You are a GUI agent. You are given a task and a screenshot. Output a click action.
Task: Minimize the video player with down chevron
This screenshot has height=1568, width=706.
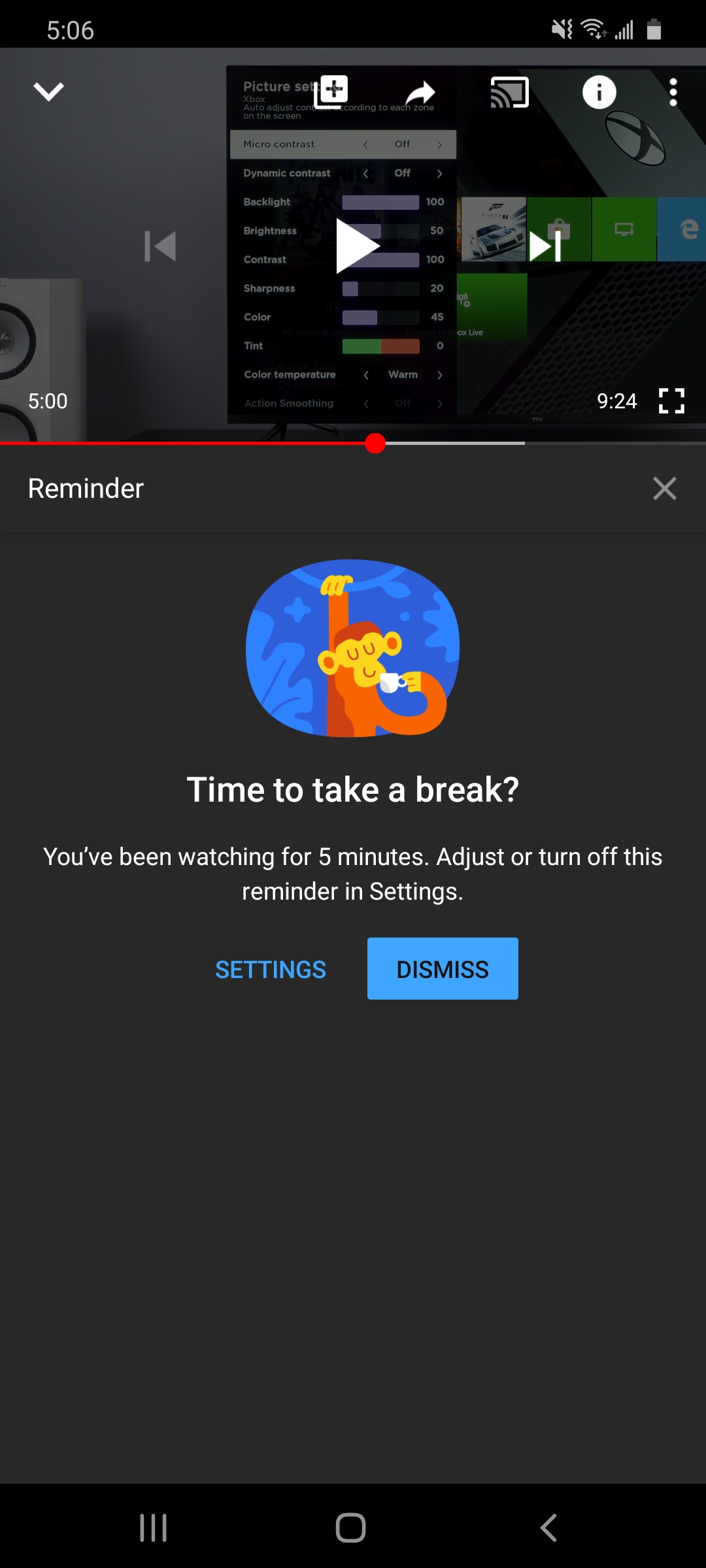coord(48,91)
